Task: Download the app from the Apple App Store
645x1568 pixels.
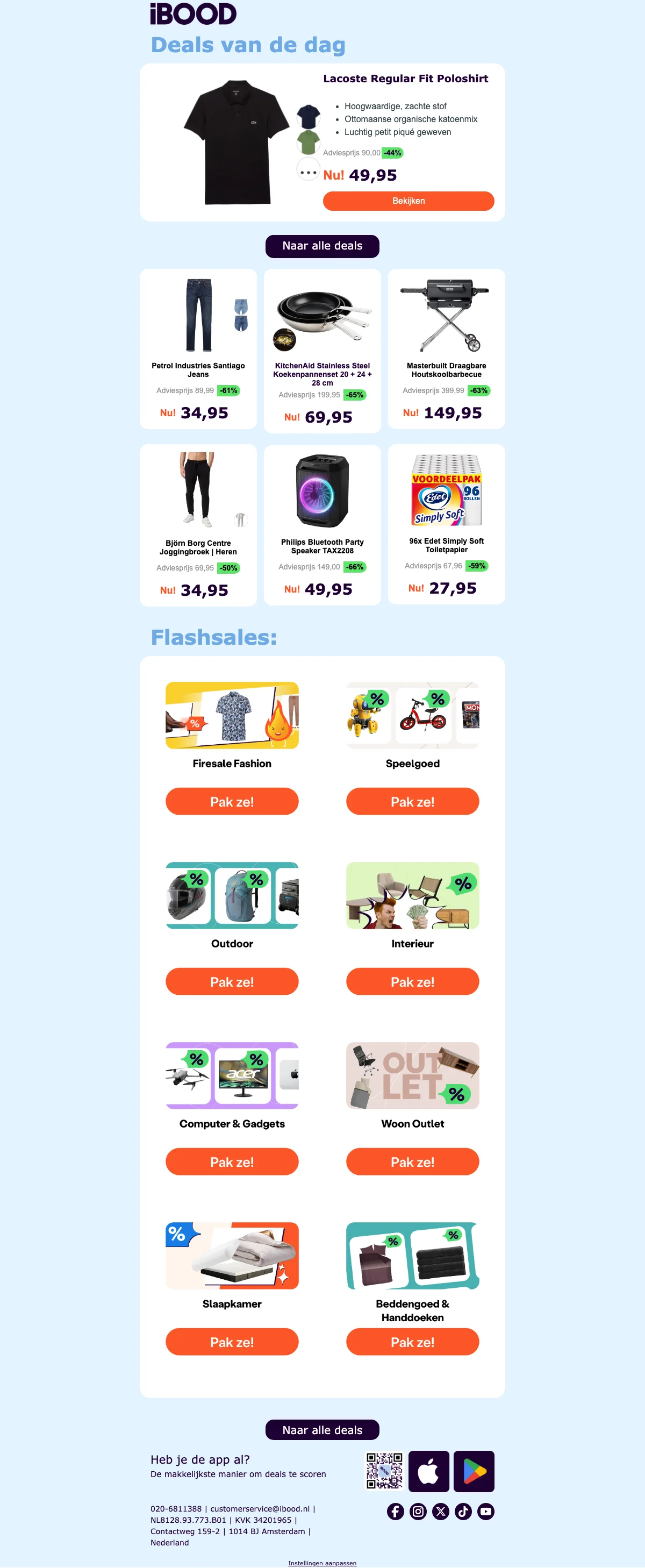Action: 428,1471
